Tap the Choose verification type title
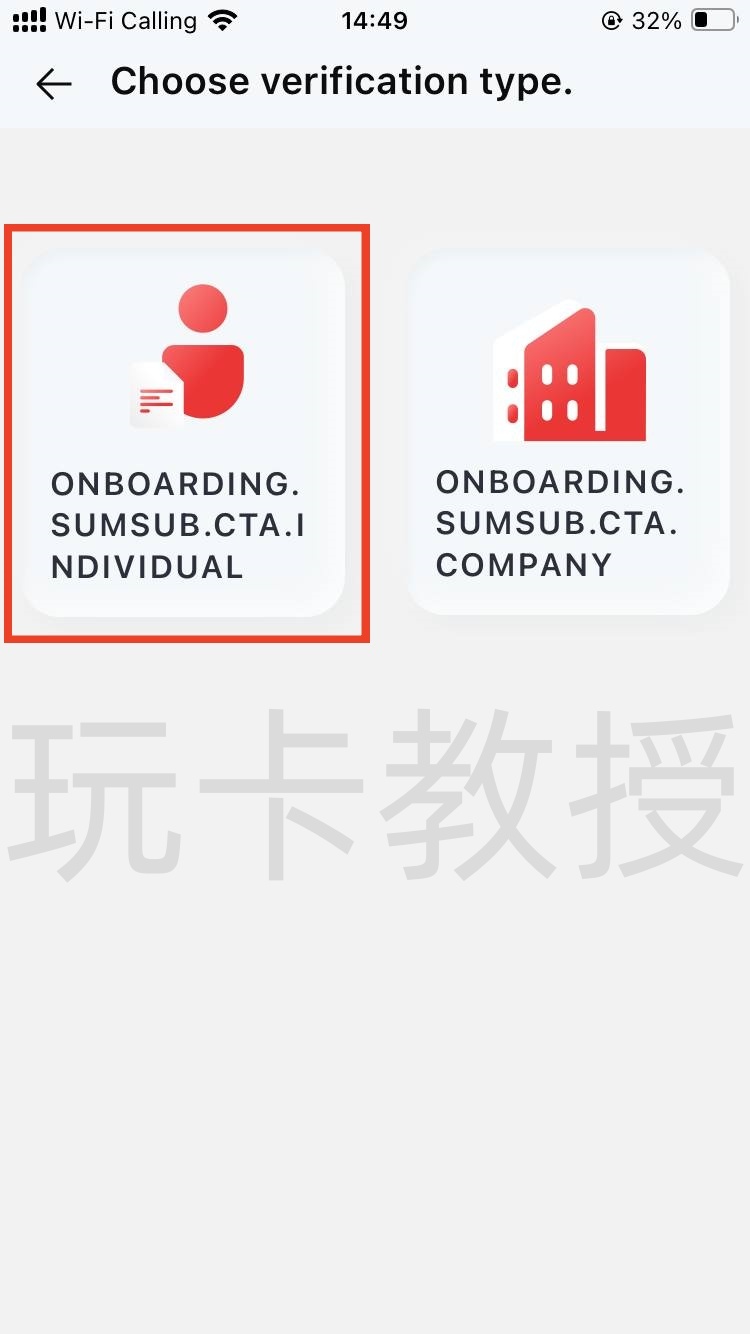This screenshot has height=1334, width=750. point(343,81)
